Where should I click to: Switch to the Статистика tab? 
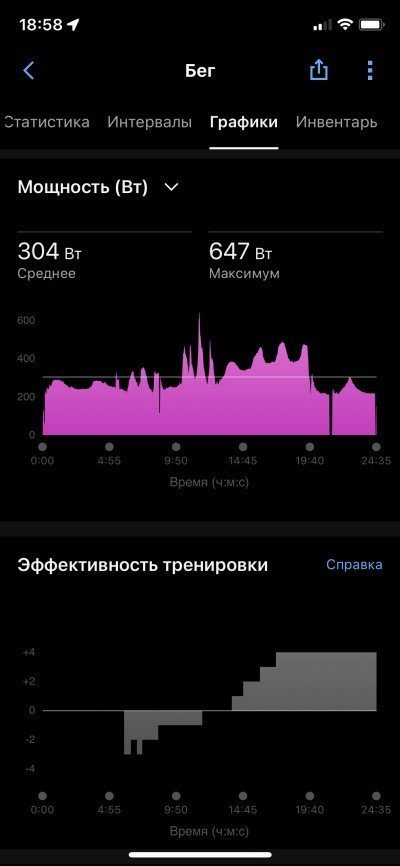[x=46, y=122]
